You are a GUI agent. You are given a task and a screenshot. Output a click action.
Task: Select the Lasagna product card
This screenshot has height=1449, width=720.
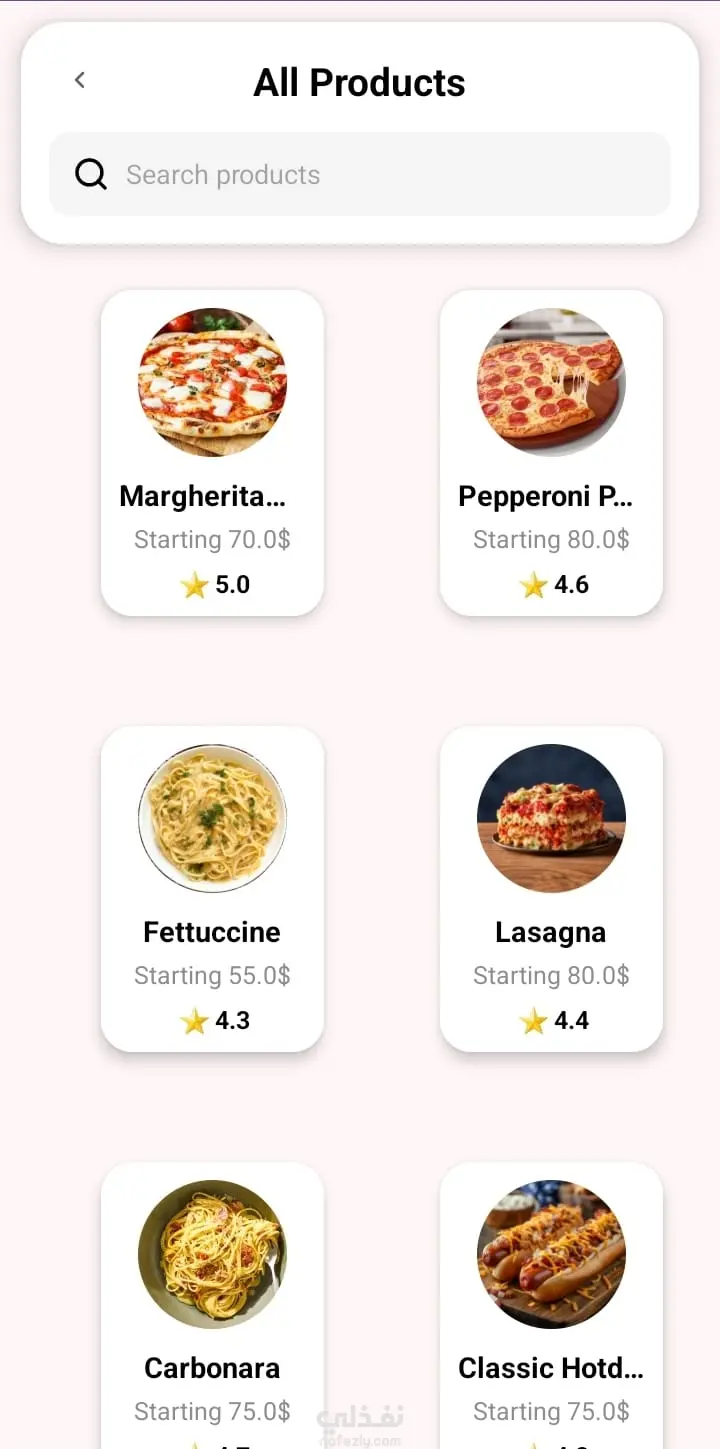pos(551,889)
